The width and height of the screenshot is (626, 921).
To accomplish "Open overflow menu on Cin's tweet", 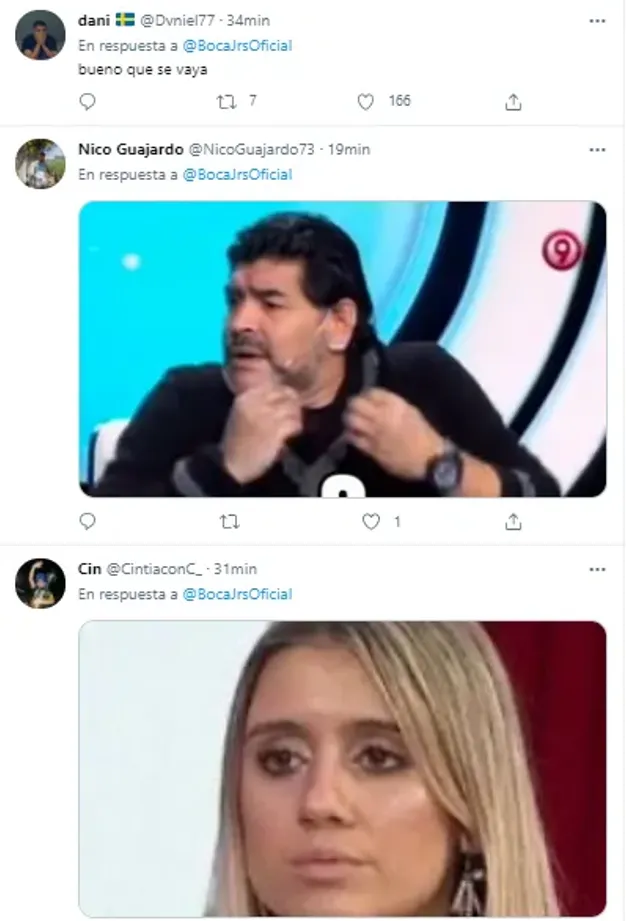I will click(x=597, y=569).
